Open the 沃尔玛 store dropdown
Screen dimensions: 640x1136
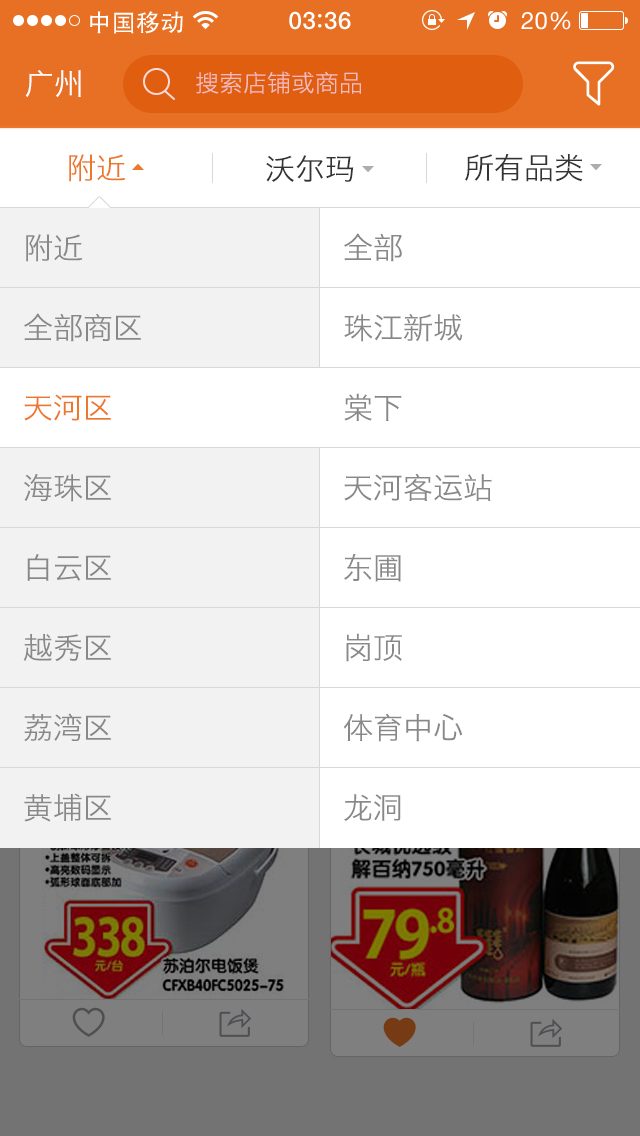(319, 168)
